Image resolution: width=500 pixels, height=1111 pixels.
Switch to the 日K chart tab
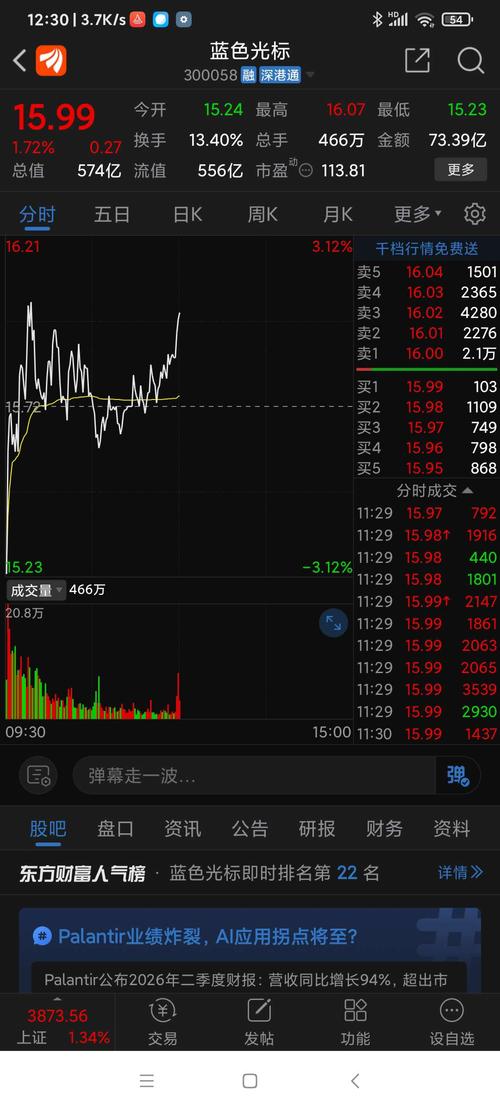pyautogui.click(x=187, y=214)
